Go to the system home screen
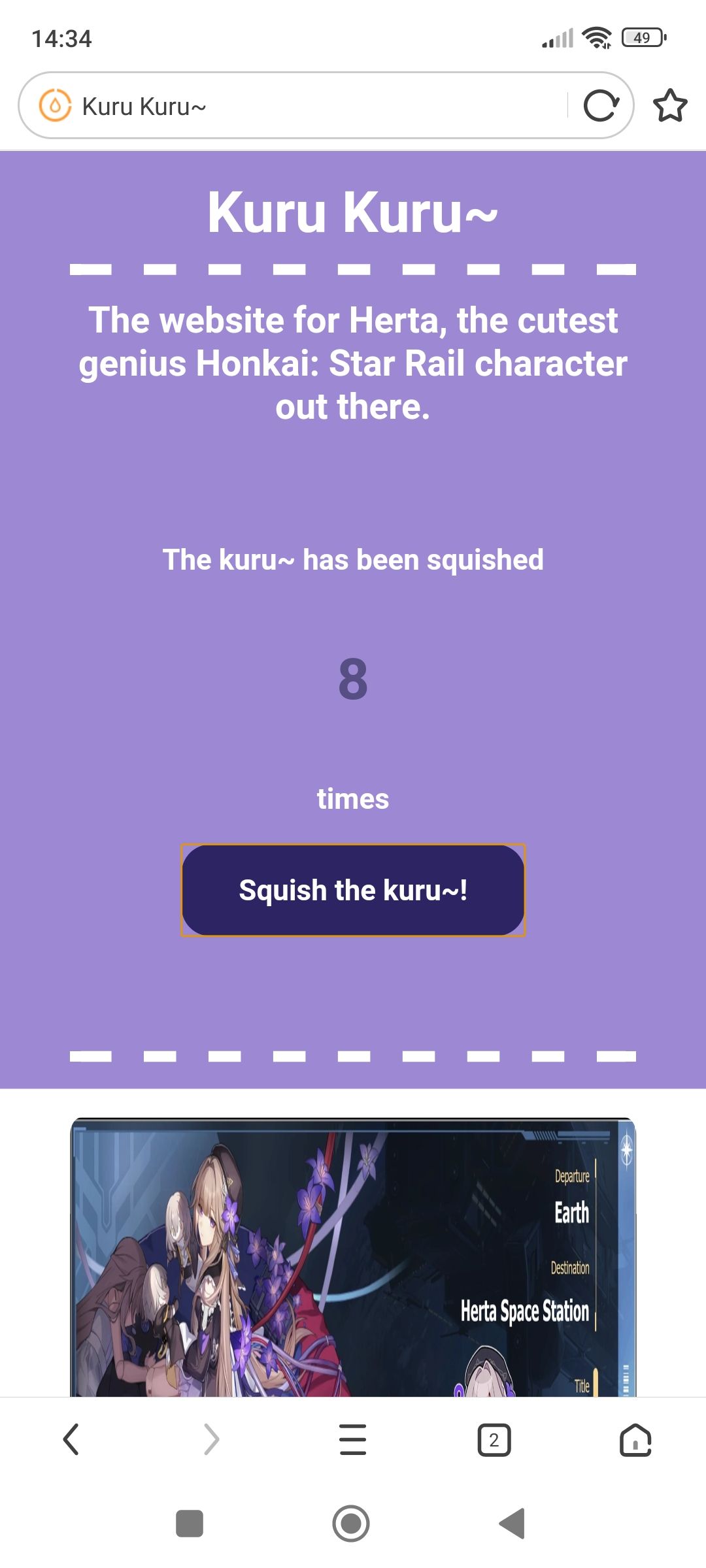Image resolution: width=706 pixels, height=1568 pixels. (x=351, y=1524)
